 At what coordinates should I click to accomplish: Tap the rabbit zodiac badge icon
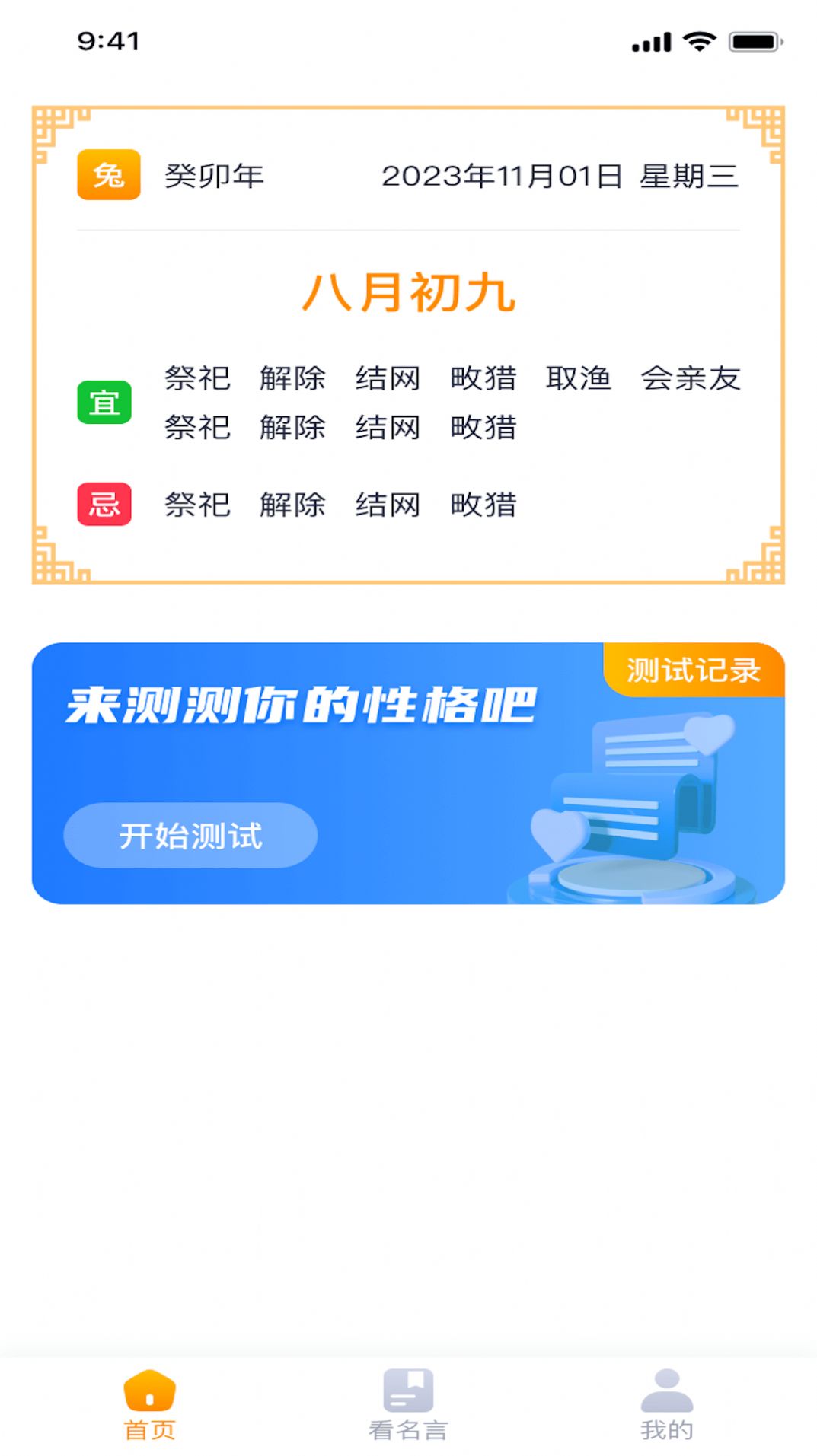click(107, 176)
